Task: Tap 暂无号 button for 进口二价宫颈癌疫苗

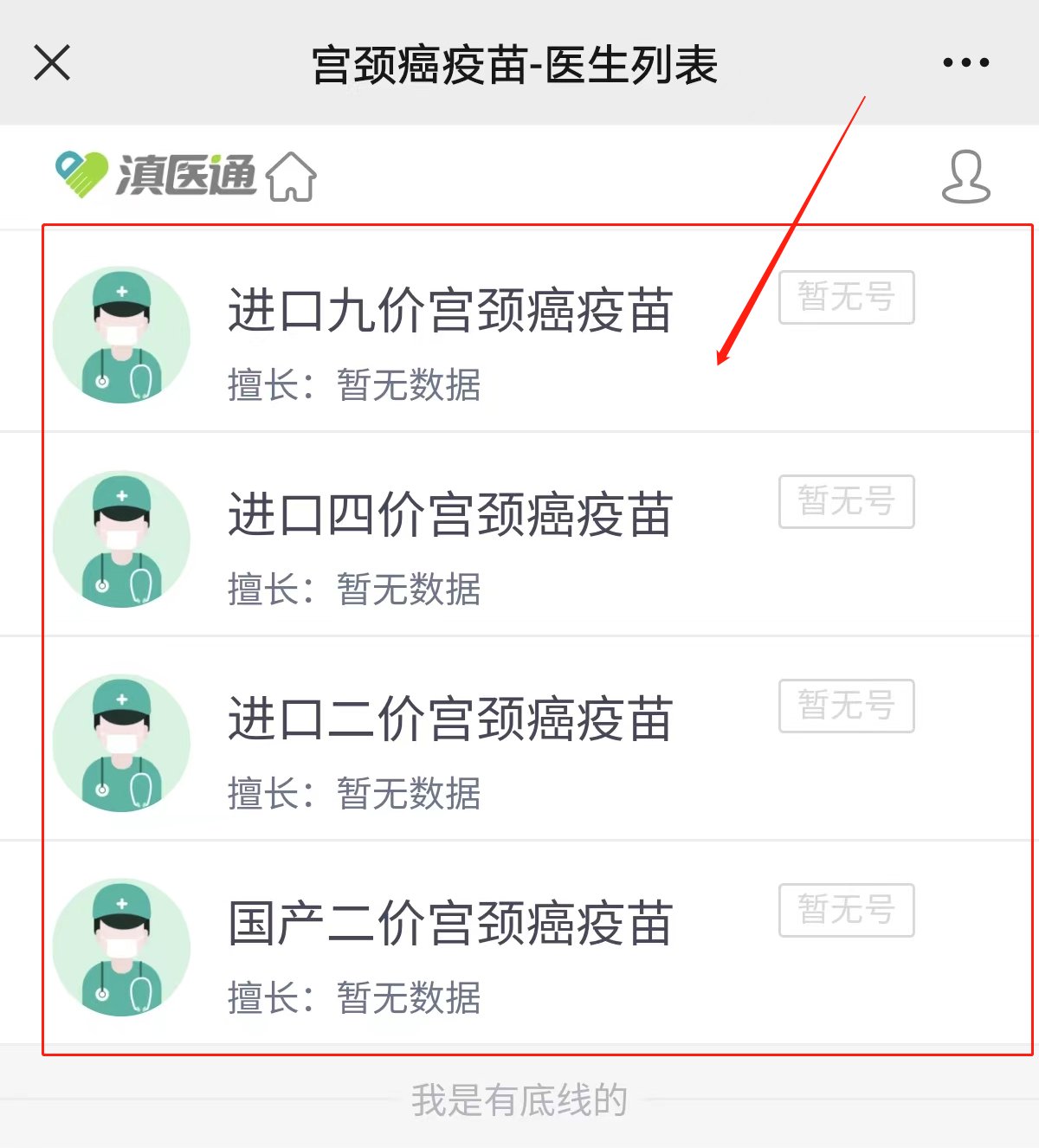Action: pos(846,706)
